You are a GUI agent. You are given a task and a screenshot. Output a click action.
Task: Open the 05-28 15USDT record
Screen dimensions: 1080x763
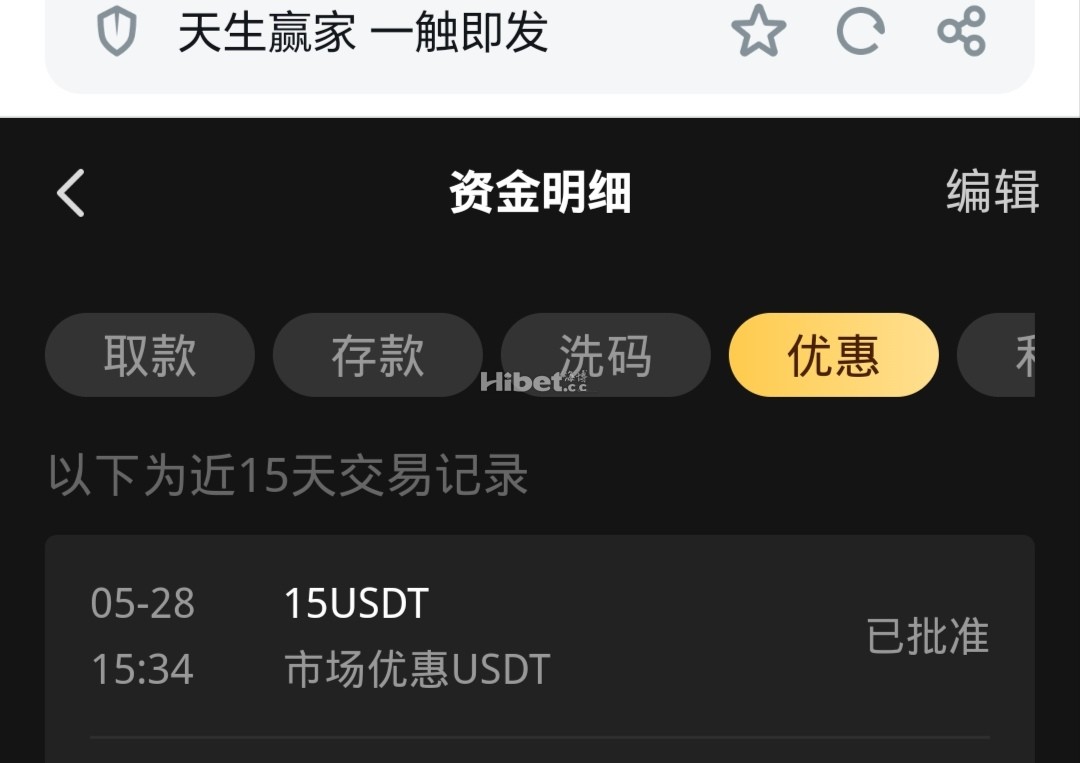539,636
